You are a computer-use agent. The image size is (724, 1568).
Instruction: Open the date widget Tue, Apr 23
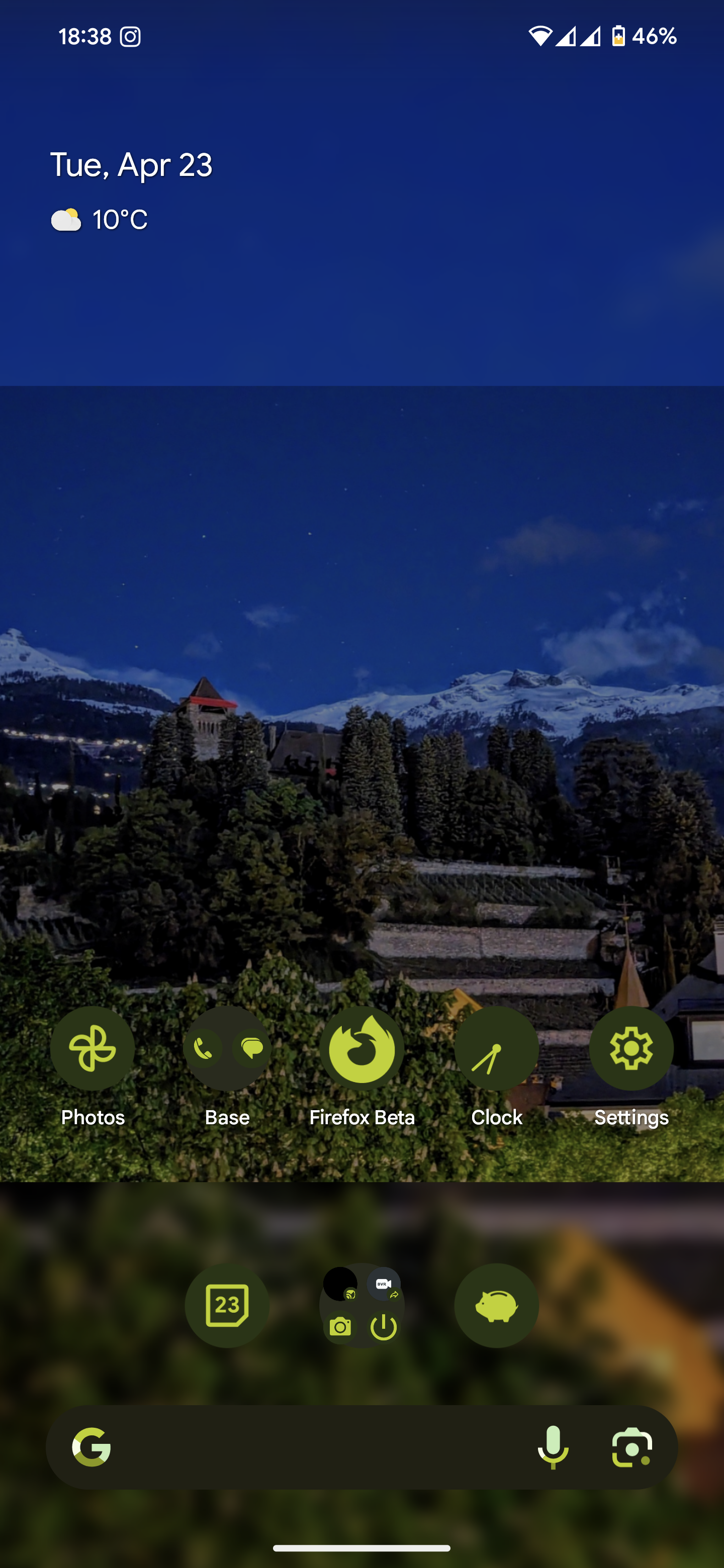(131, 165)
